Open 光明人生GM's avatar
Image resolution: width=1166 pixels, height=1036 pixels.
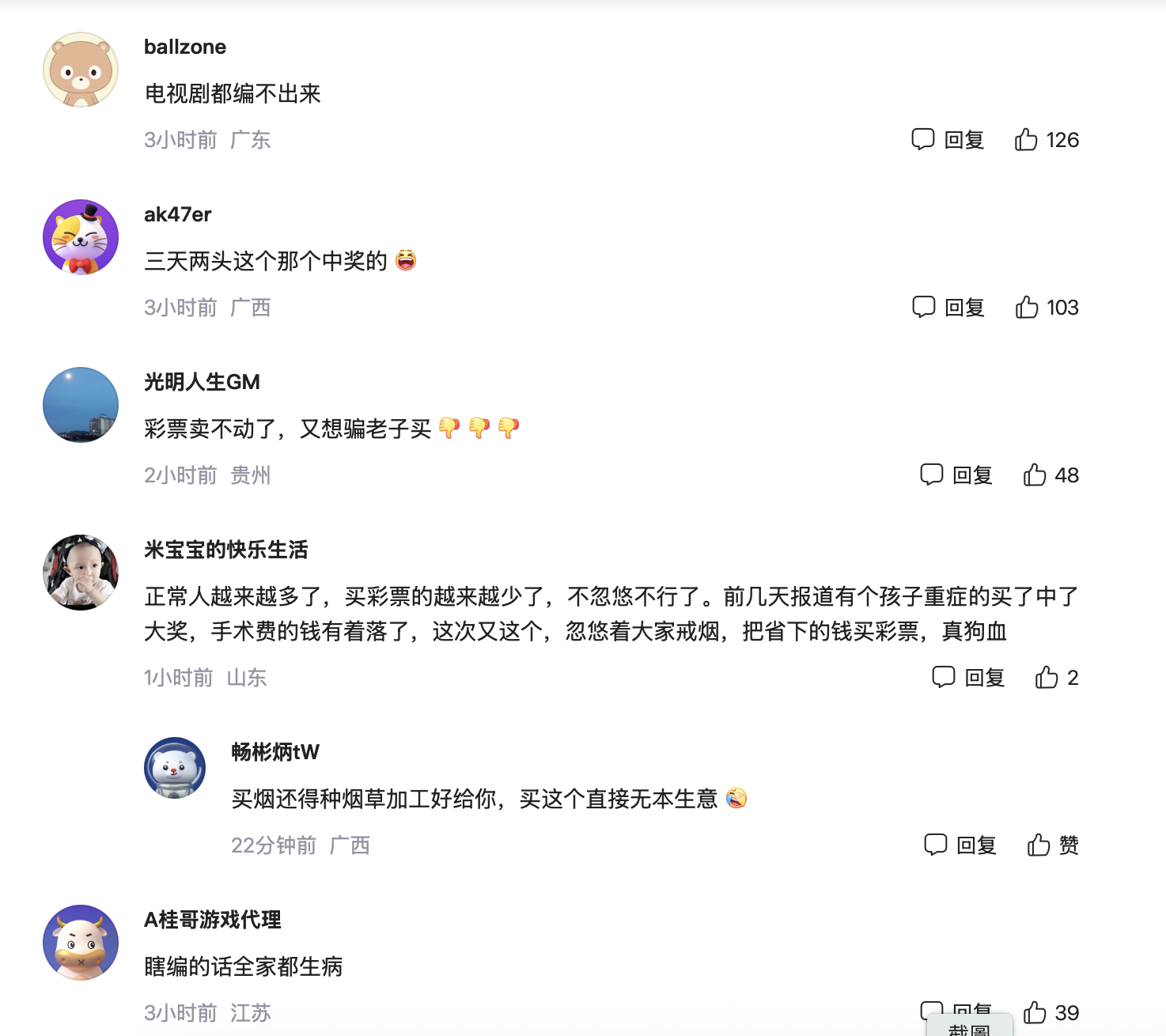(x=81, y=405)
